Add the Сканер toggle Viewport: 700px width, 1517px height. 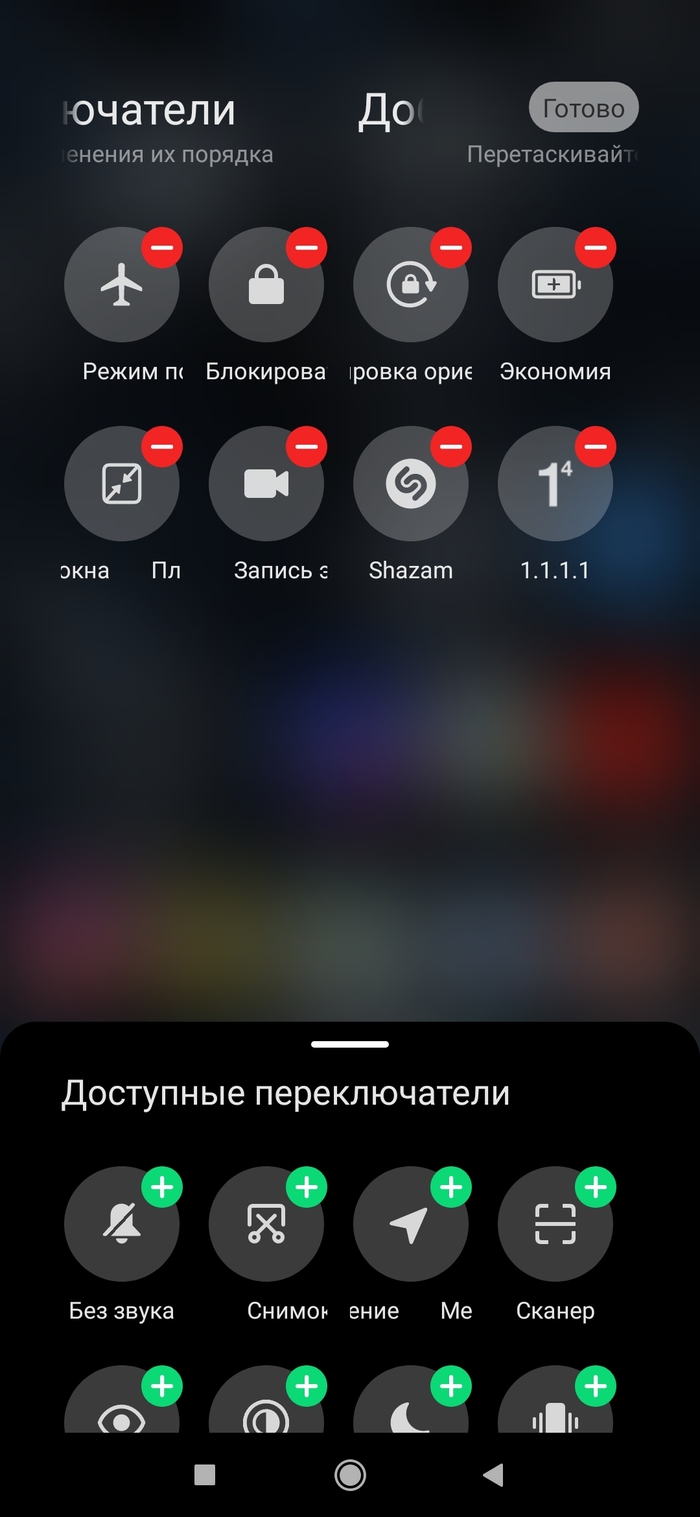[x=596, y=1188]
